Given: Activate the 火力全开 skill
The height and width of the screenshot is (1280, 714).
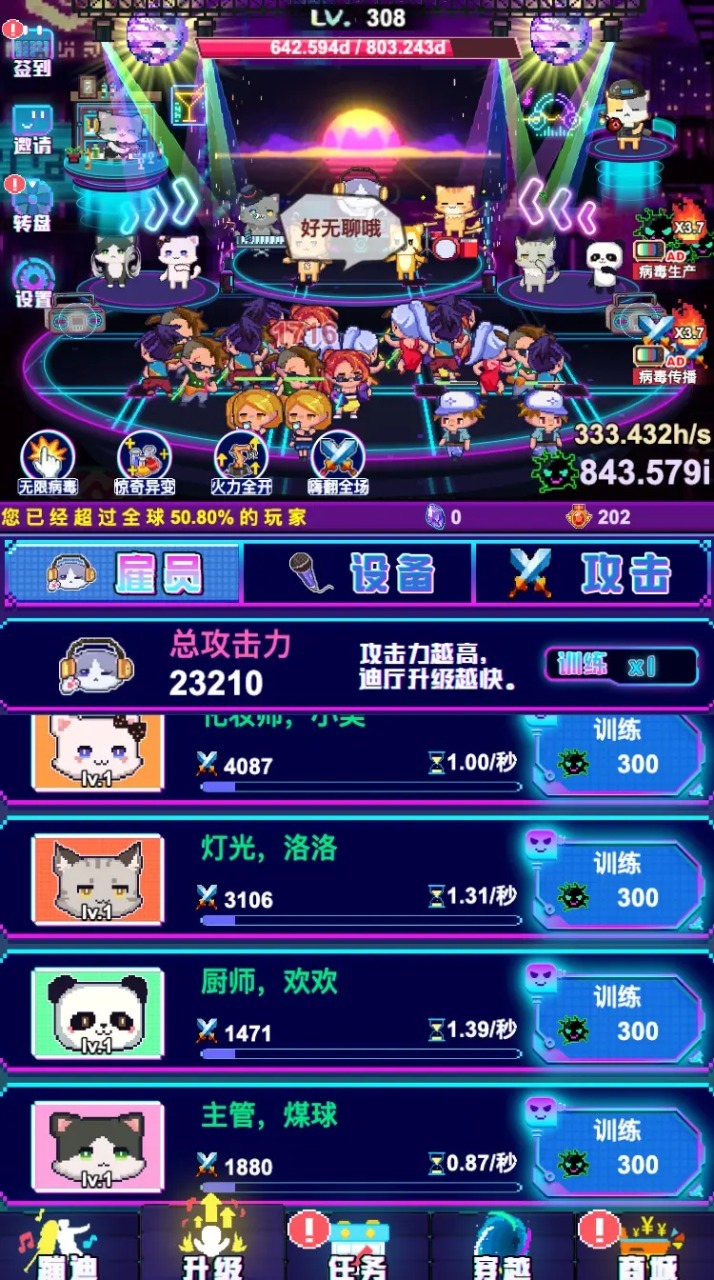Looking at the screenshot, I should click(x=241, y=460).
